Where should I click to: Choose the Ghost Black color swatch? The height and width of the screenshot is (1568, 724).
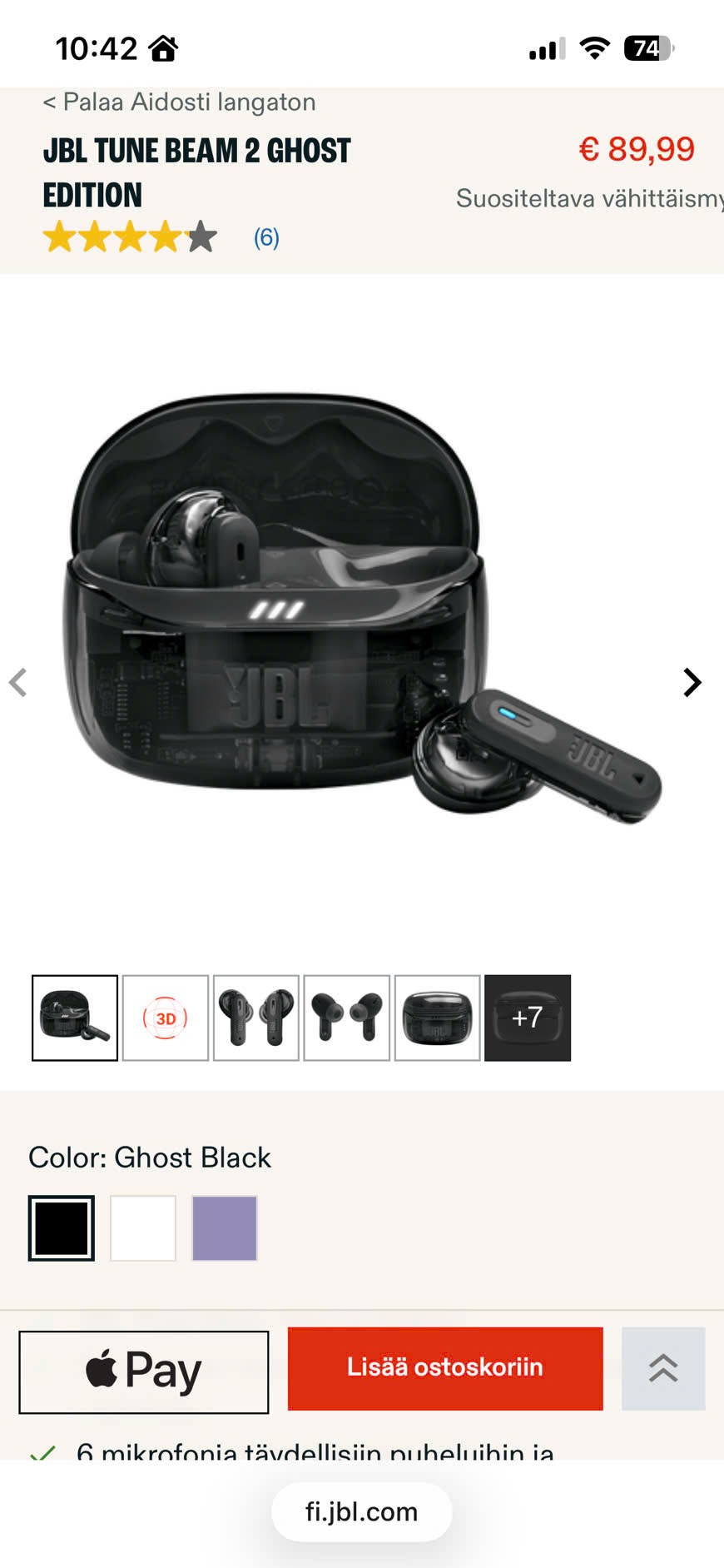click(x=62, y=1228)
